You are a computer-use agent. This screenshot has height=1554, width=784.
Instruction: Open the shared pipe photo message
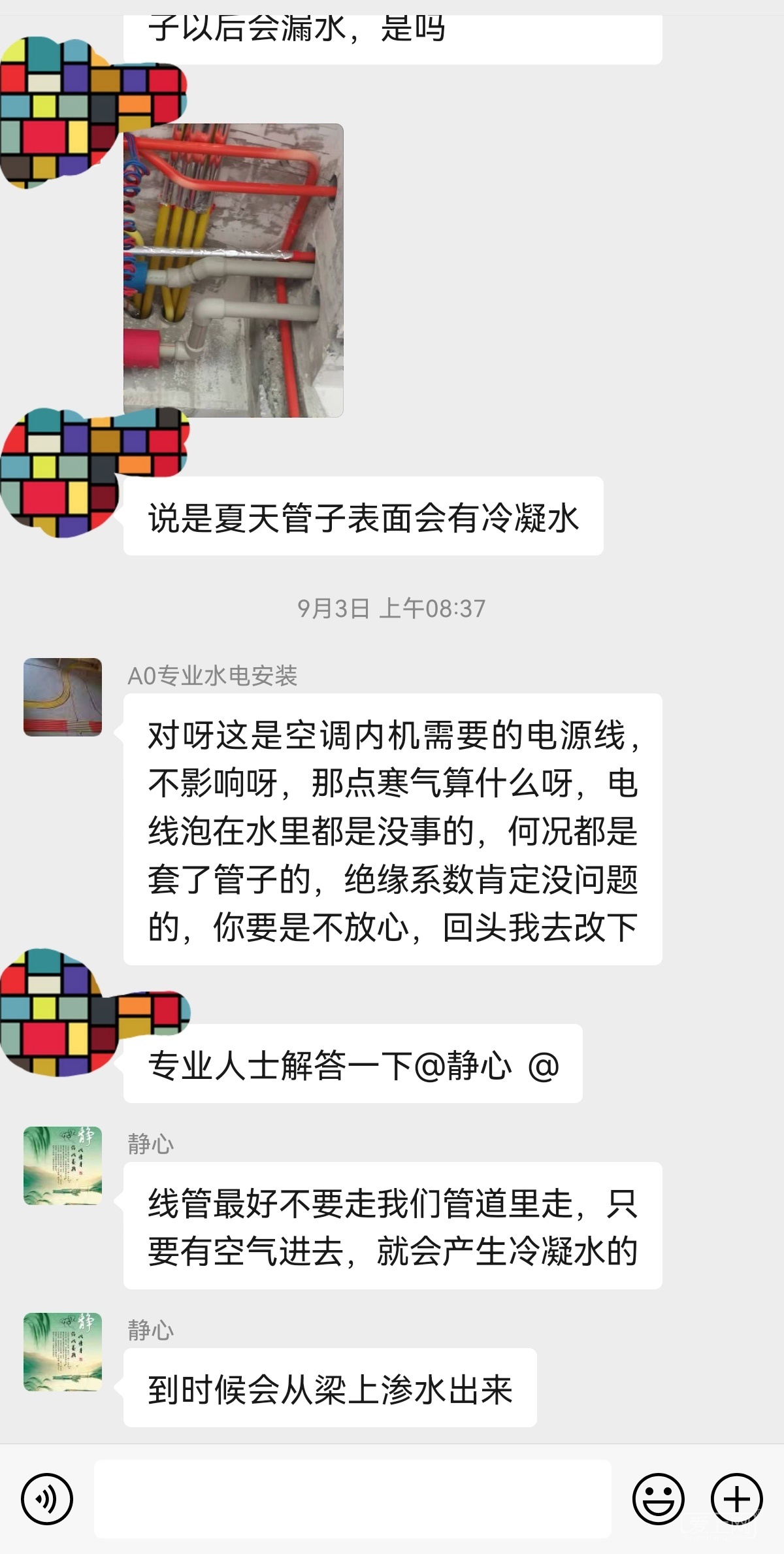(x=233, y=270)
